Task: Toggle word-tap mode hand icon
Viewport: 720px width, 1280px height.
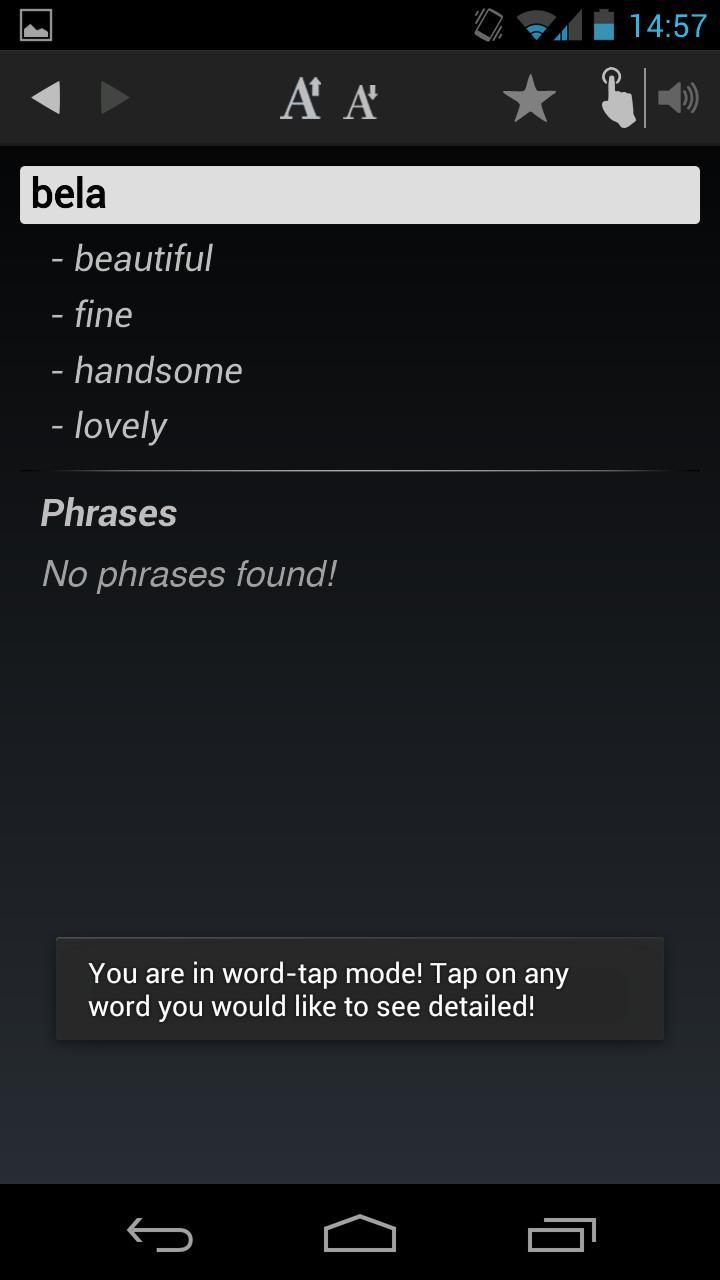Action: 617,98
